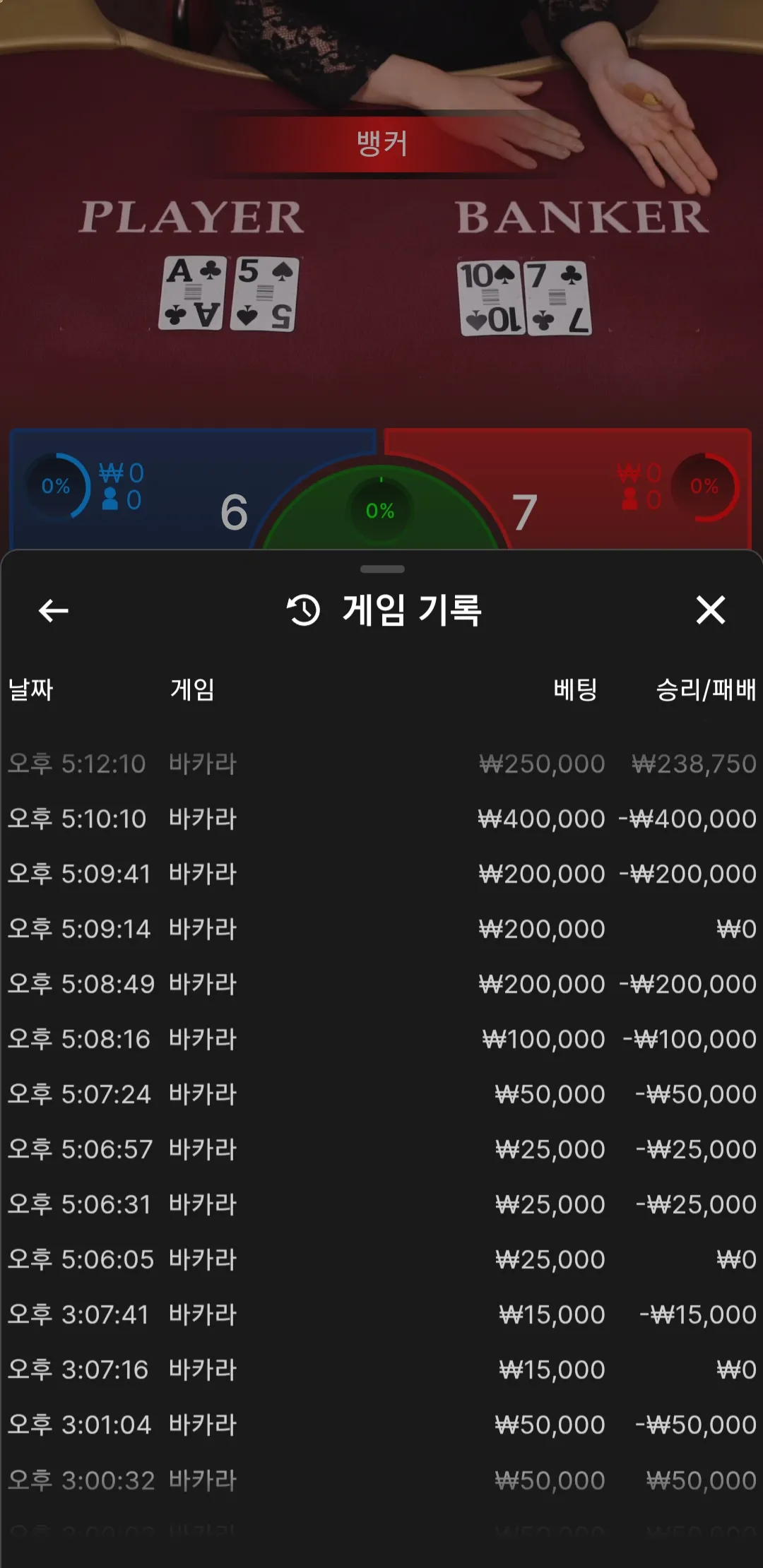The height and width of the screenshot is (1568, 763).
Task: Open the 오후 5:08:49 baccarat entry
Action: point(381,984)
